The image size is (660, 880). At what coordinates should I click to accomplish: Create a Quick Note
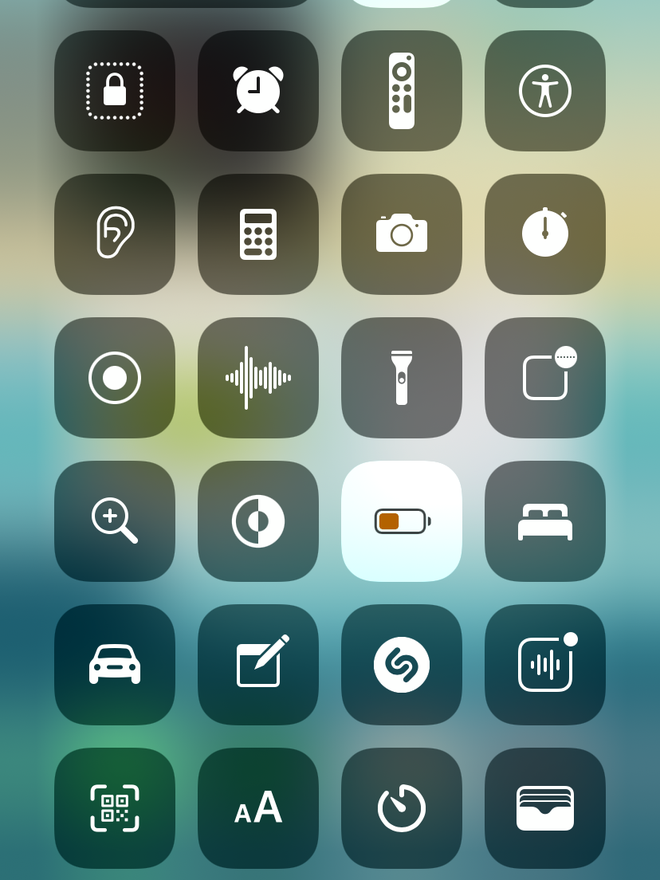click(258, 664)
